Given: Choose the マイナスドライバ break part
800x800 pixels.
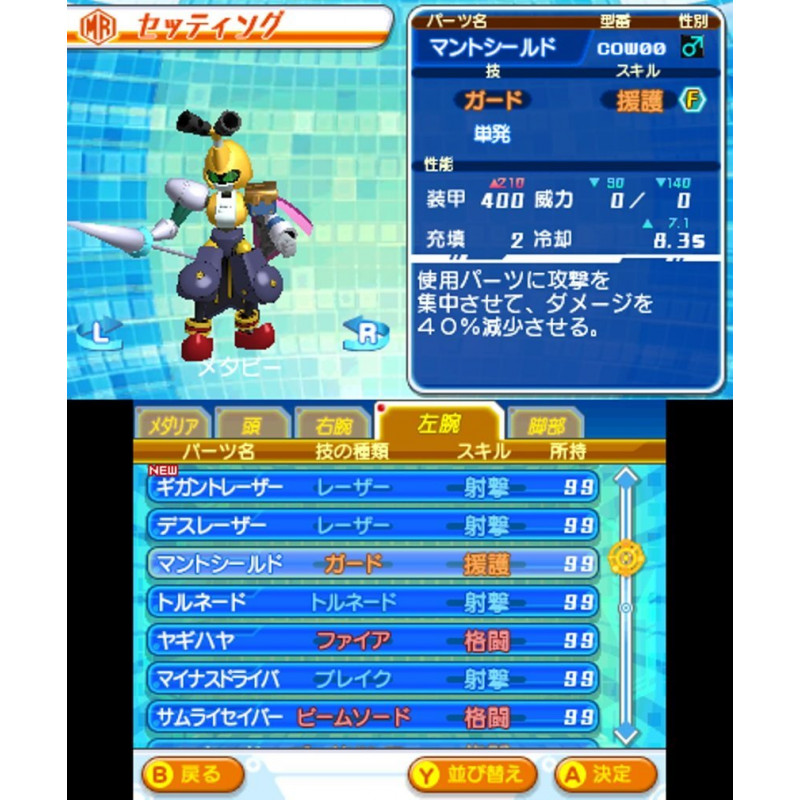Looking at the screenshot, I should [x=372, y=678].
